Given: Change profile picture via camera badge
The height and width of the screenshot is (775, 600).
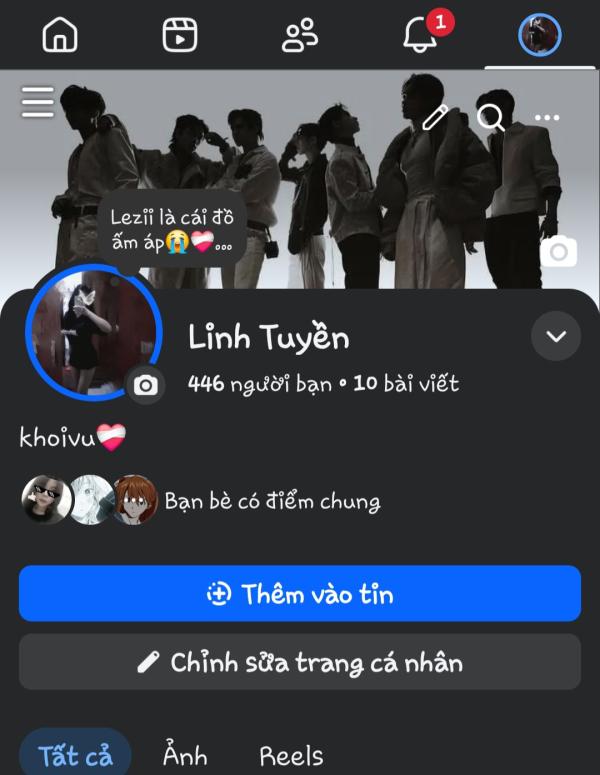Looking at the screenshot, I should point(146,384).
